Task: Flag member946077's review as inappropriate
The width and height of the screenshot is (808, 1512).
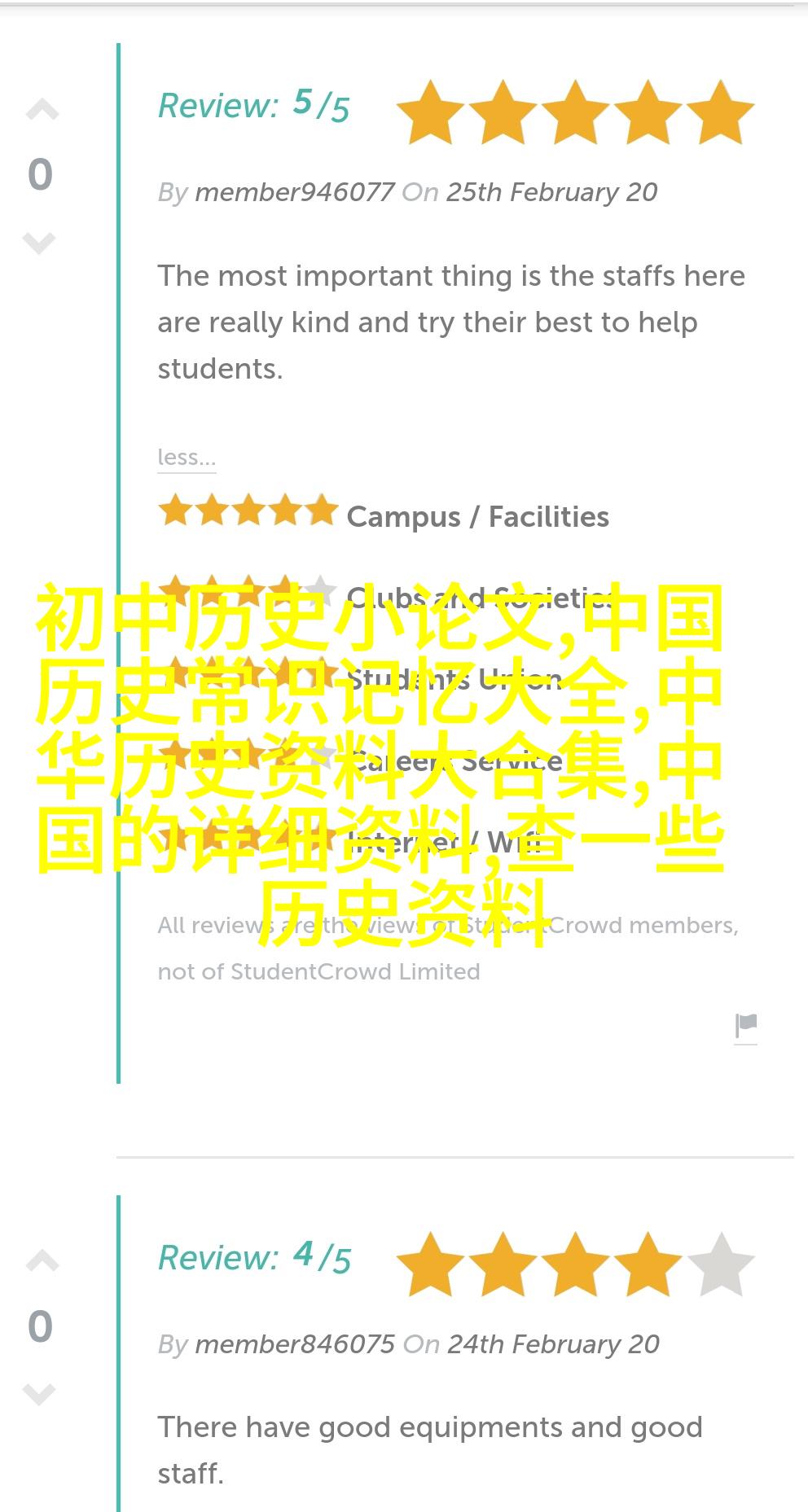Action: pyautogui.click(x=745, y=1026)
